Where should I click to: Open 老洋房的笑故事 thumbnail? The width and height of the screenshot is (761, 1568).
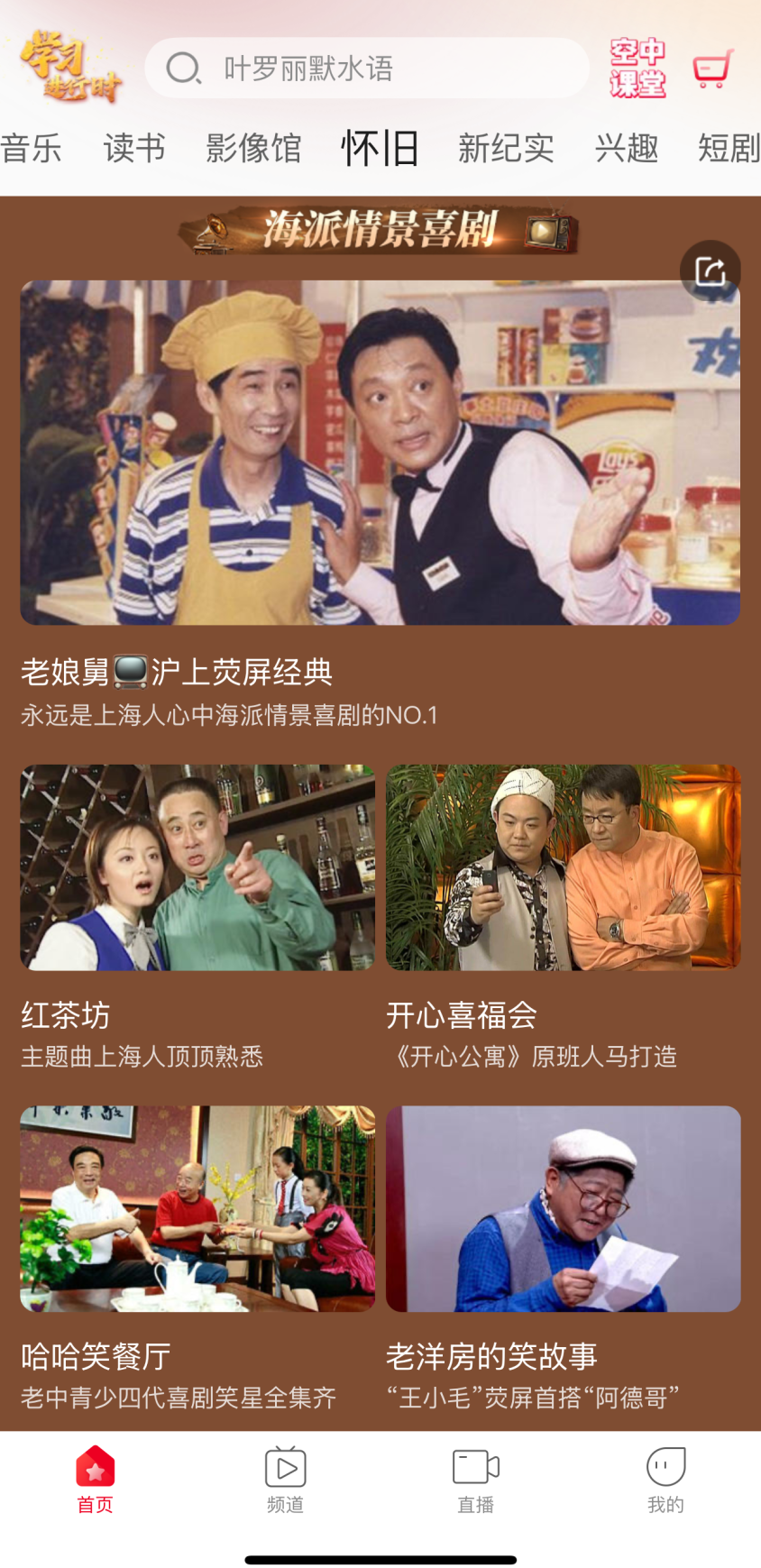pyautogui.click(x=563, y=1208)
